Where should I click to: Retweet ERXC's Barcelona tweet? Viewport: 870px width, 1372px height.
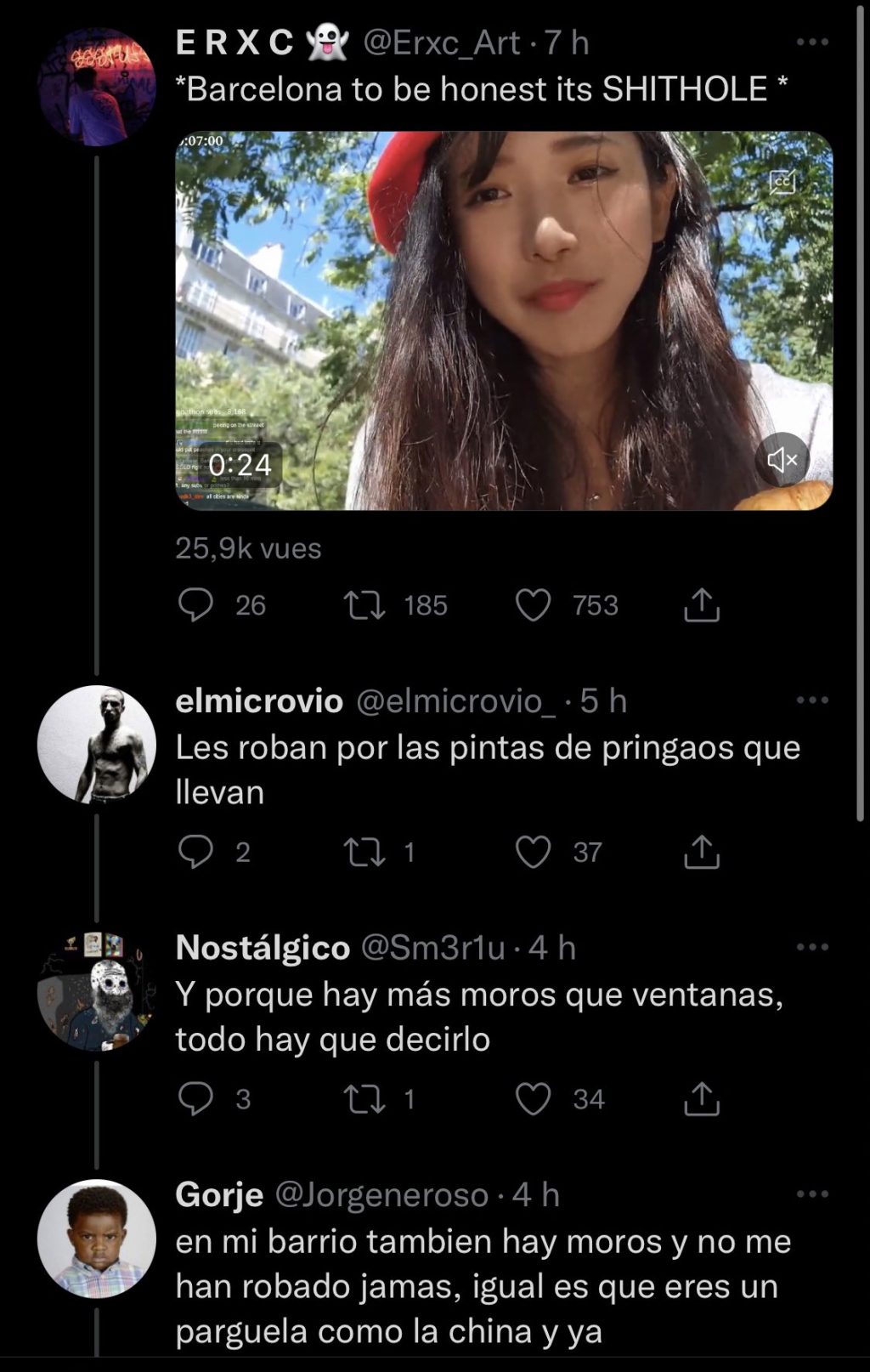(364, 605)
